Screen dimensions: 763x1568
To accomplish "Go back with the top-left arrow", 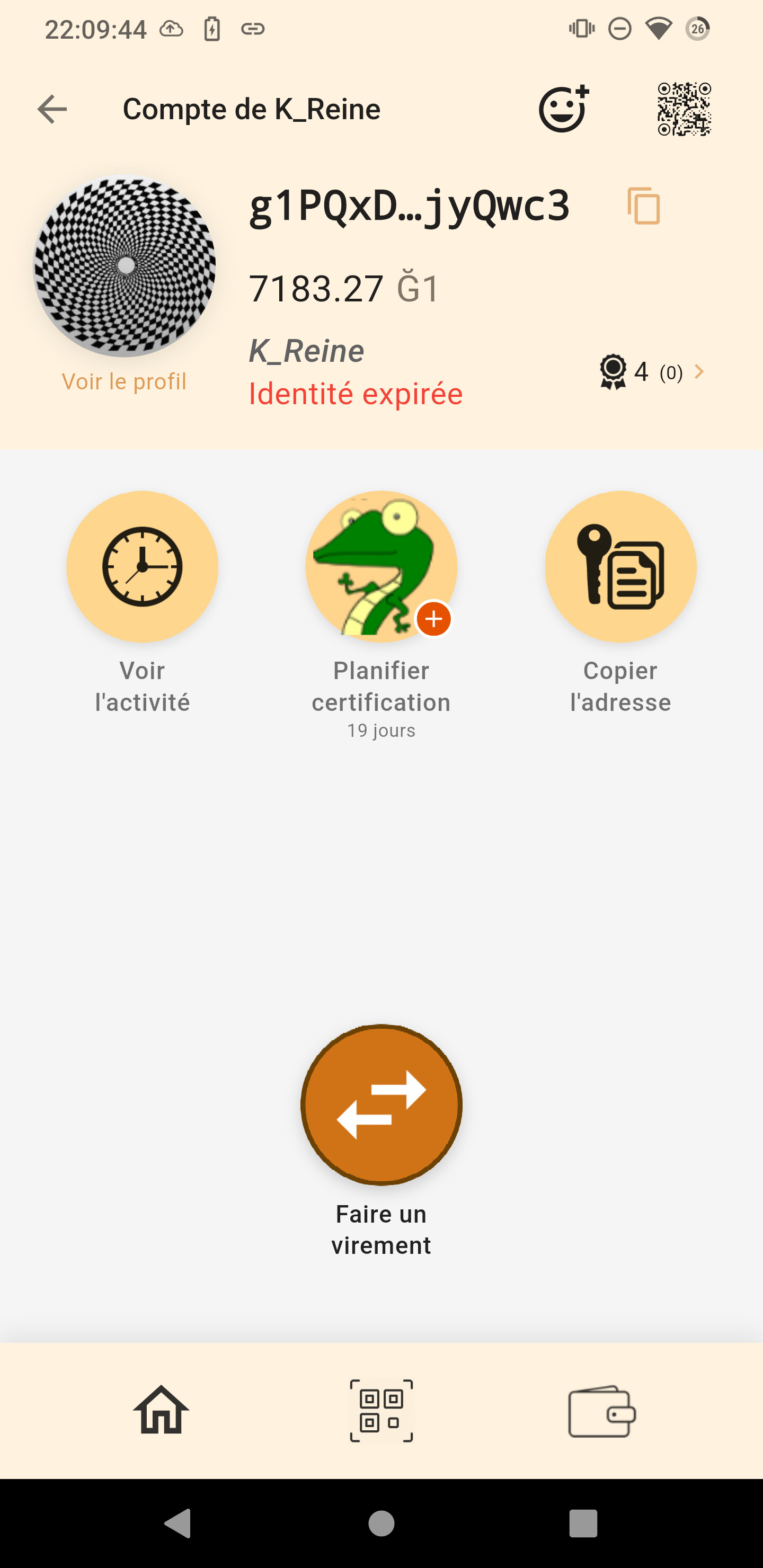I will pos(52,110).
